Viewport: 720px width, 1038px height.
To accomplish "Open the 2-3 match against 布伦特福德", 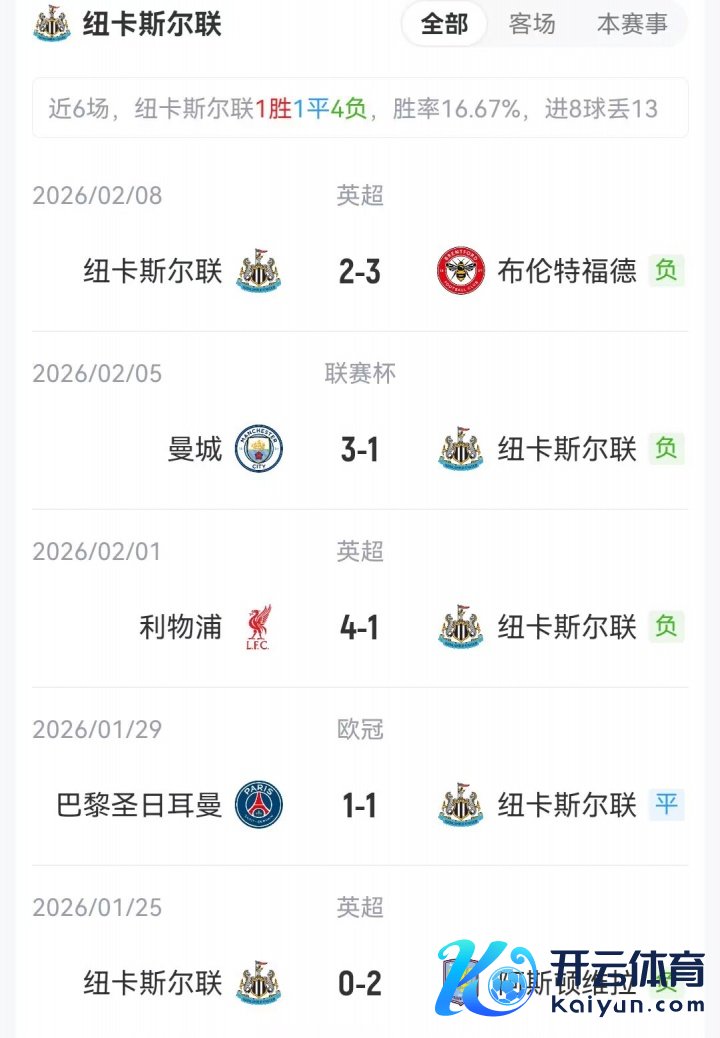I will tap(360, 271).
